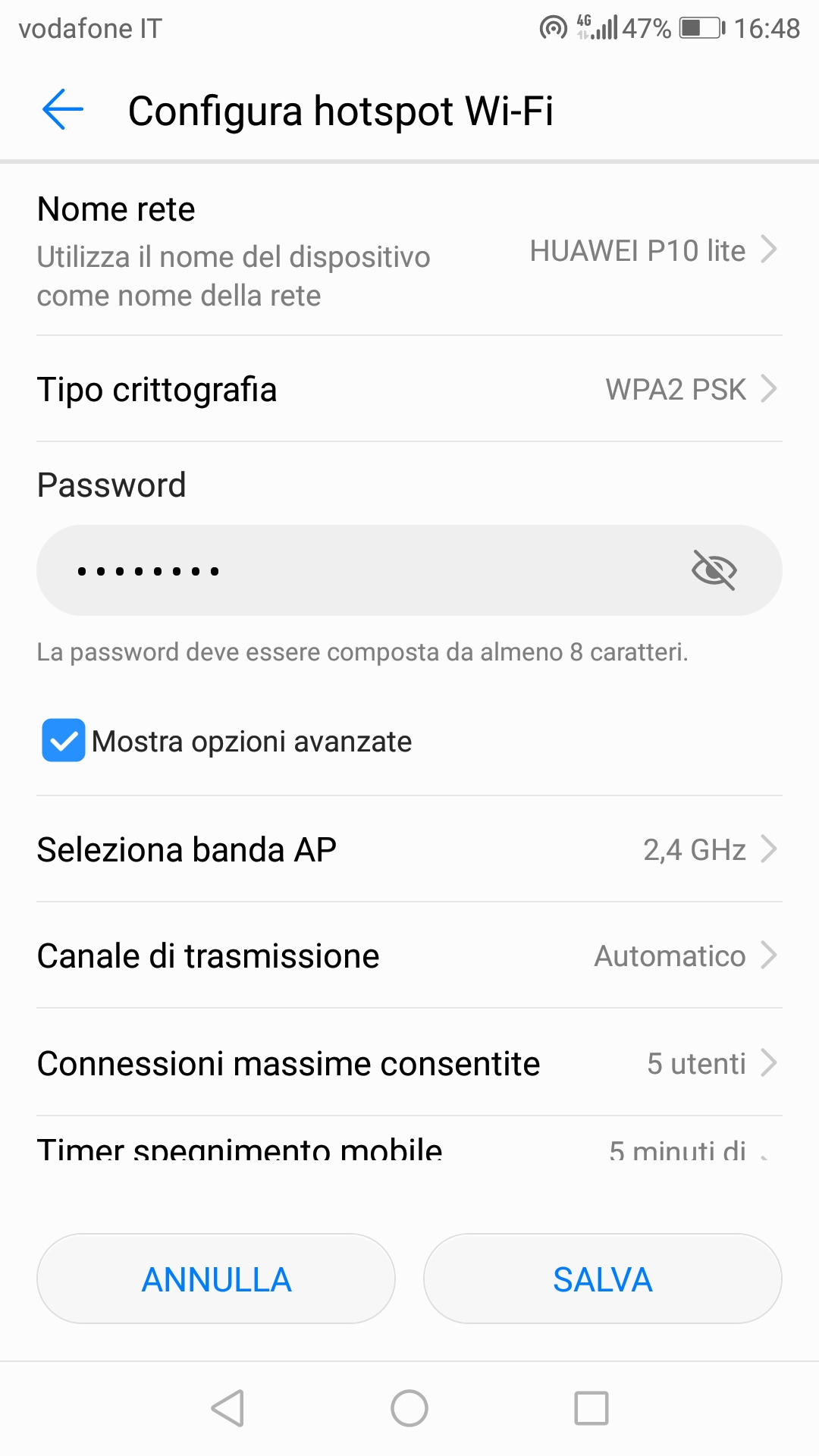Viewport: 819px width, 1456px height.
Task: Tap SALVA to save the hotspot settings
Action: pos(603,1279)
